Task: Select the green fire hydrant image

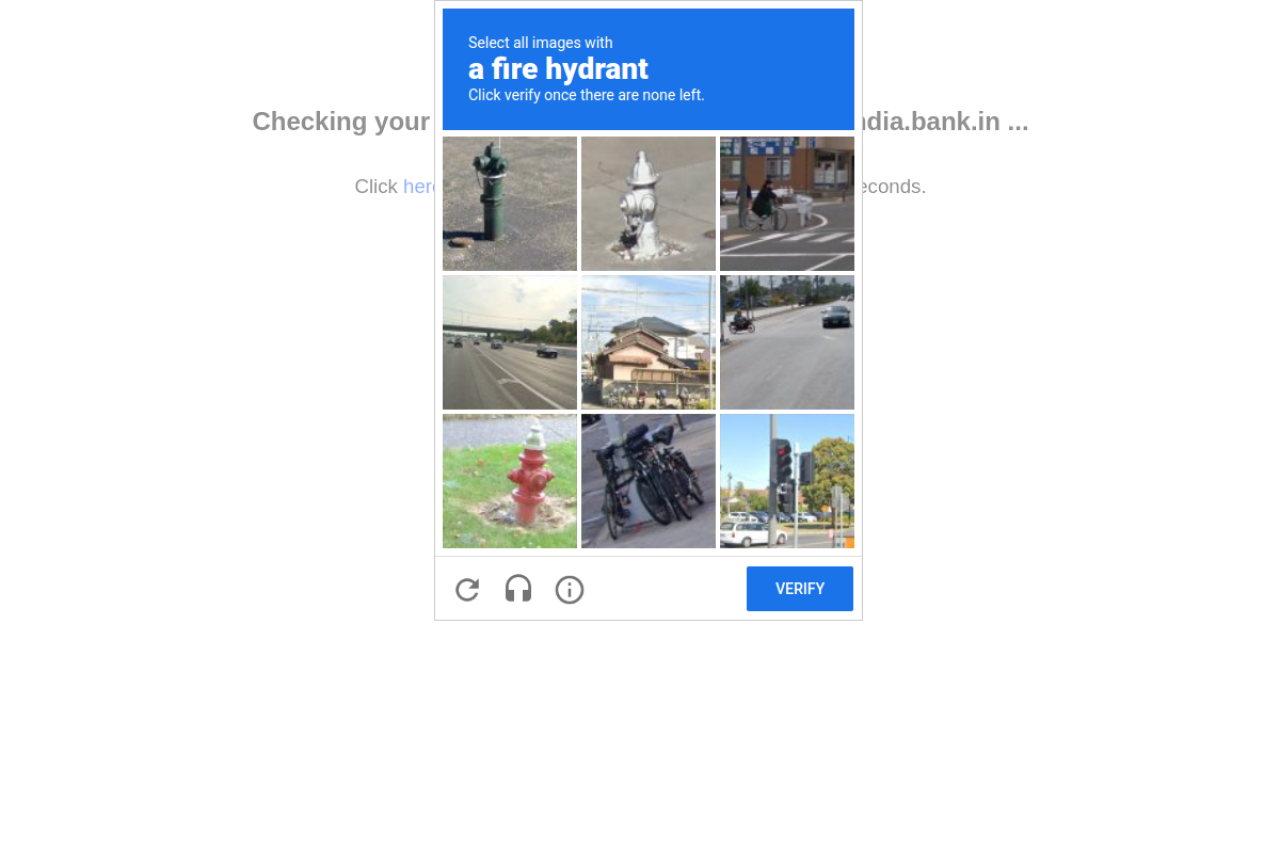Action: coord(509,203)
